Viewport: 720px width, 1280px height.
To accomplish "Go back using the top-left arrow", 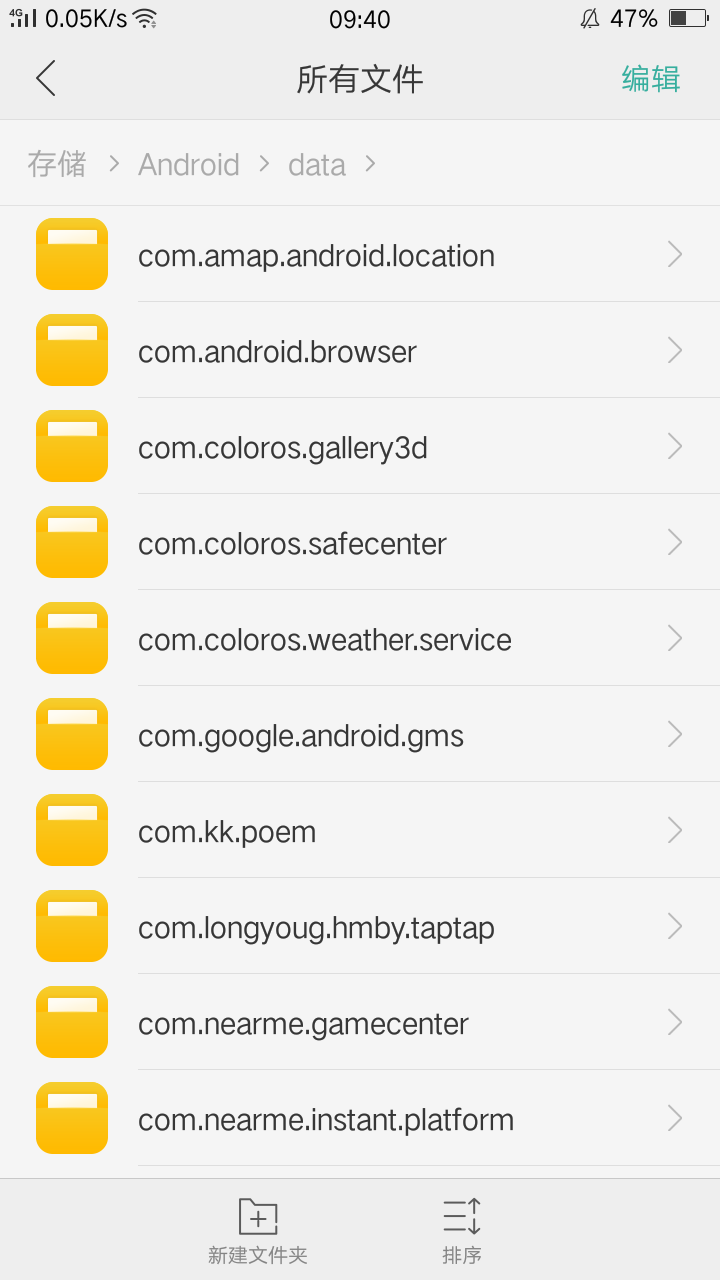I will coord(46,78).
